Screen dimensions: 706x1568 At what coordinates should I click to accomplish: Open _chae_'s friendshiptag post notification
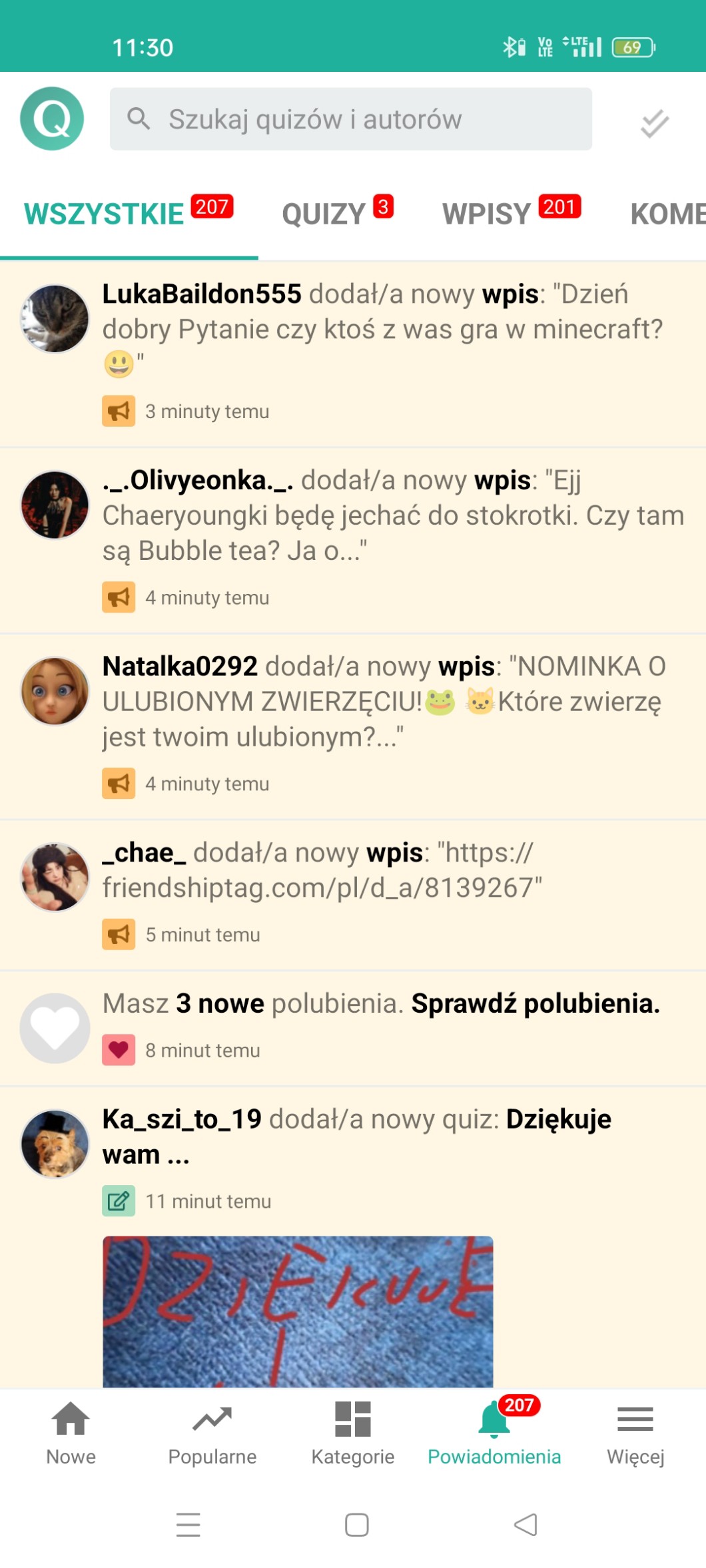point(322,870)
